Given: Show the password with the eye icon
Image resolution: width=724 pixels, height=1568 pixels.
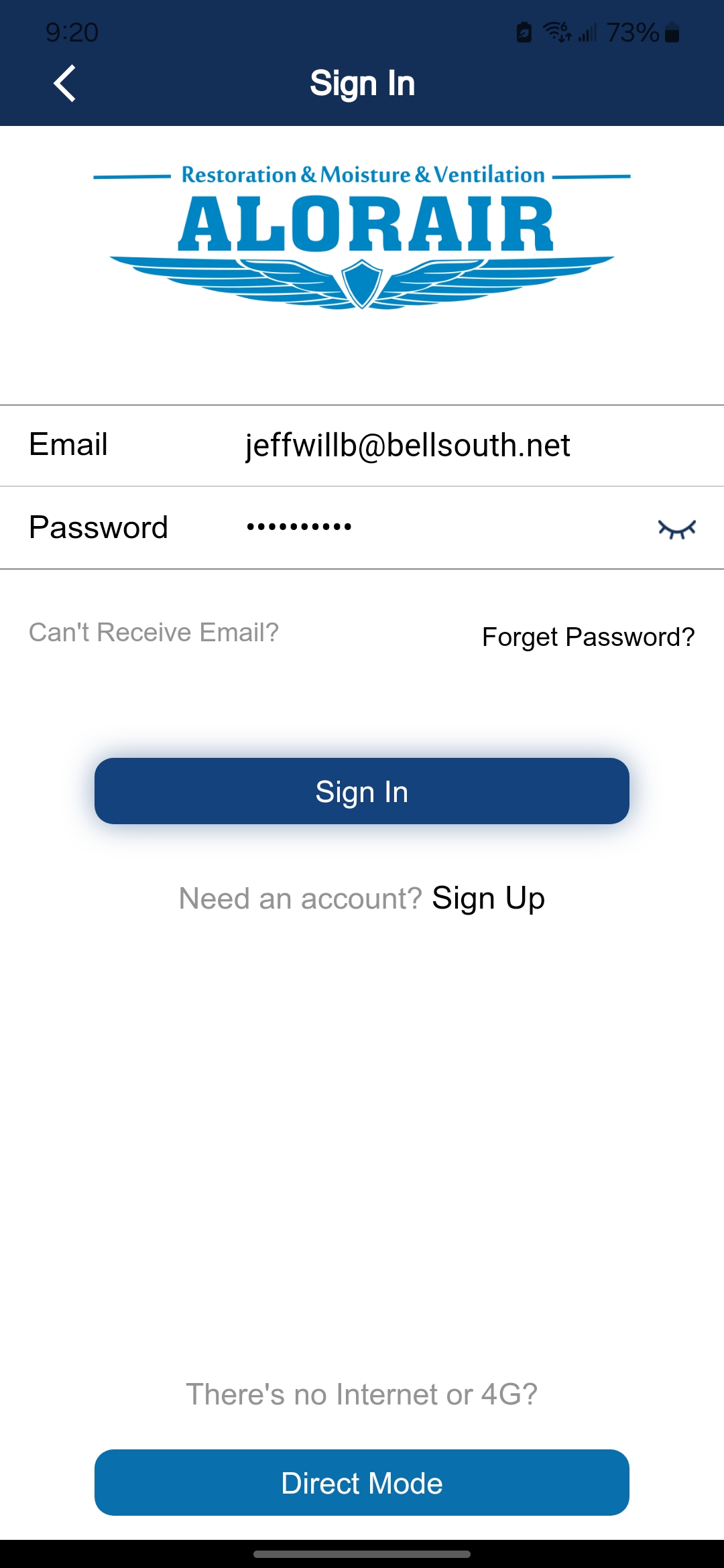Looking at the screenshot, I should coord(676,529).
